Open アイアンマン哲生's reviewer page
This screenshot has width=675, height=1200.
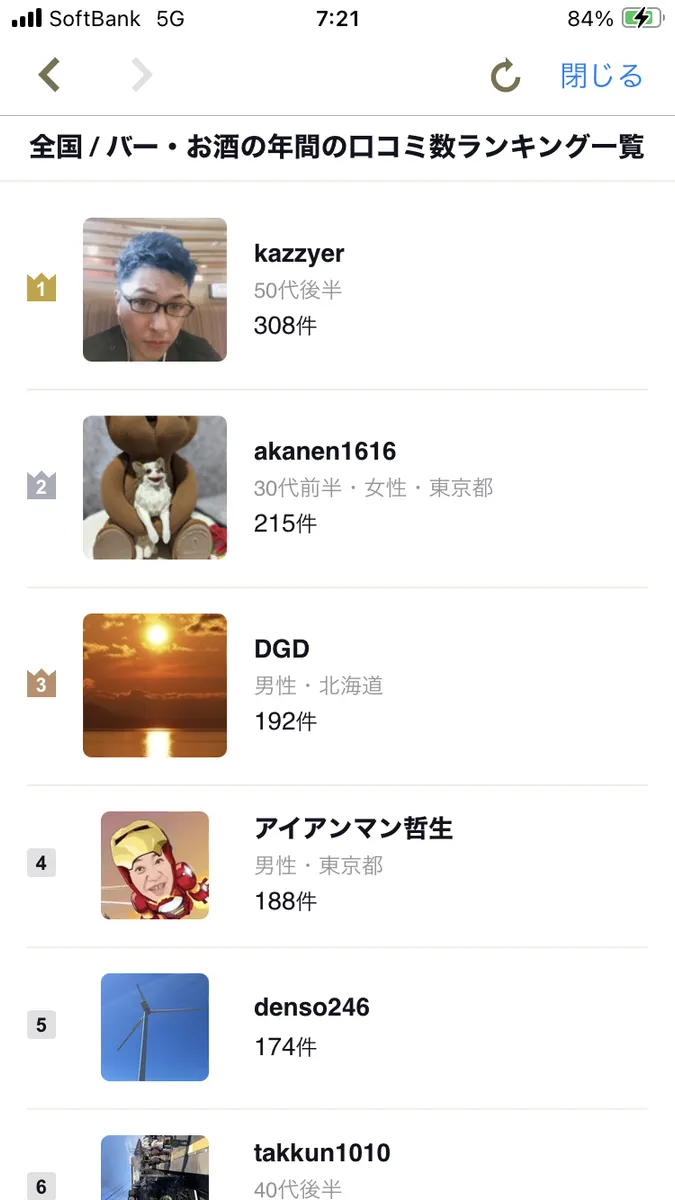(353, 829)
